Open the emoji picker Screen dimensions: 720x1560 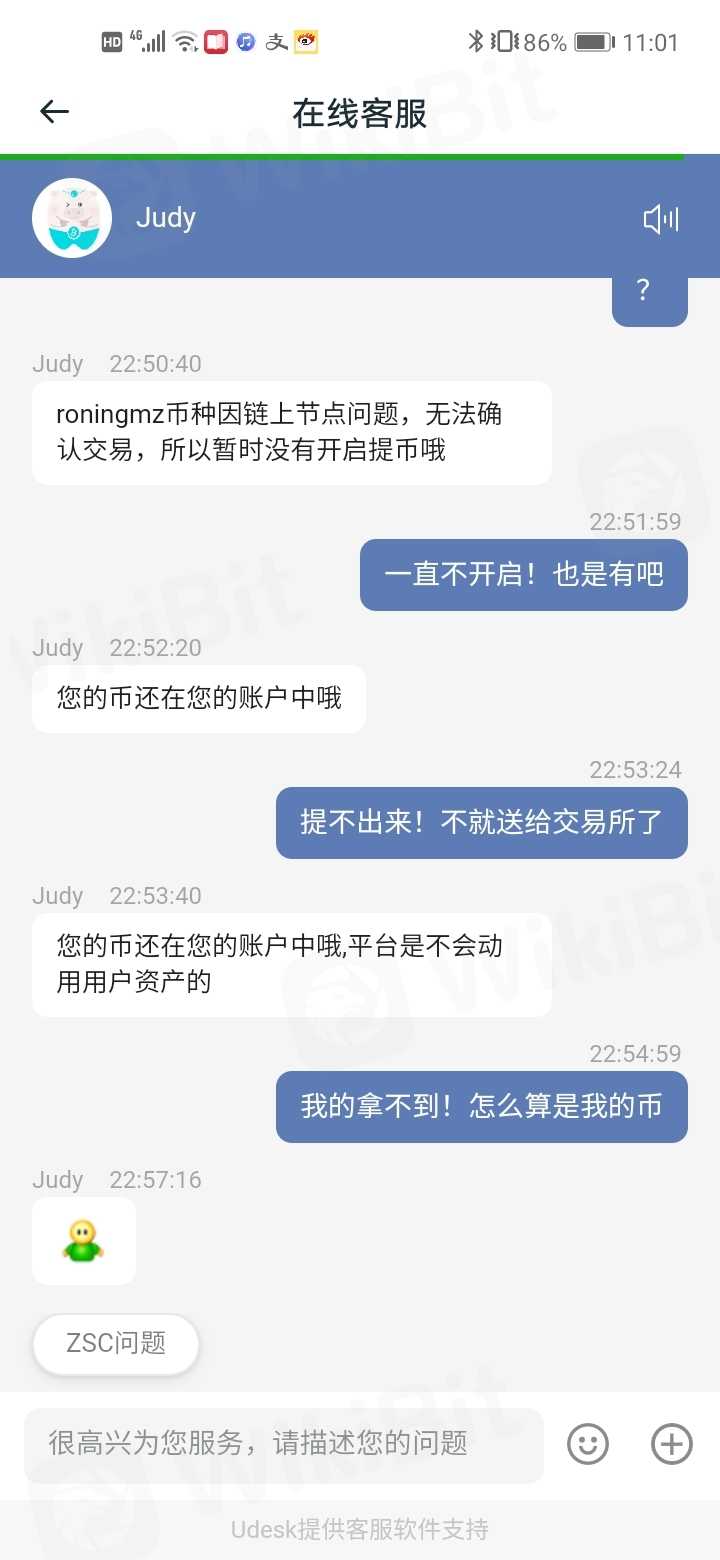(x=588, y=1443)
